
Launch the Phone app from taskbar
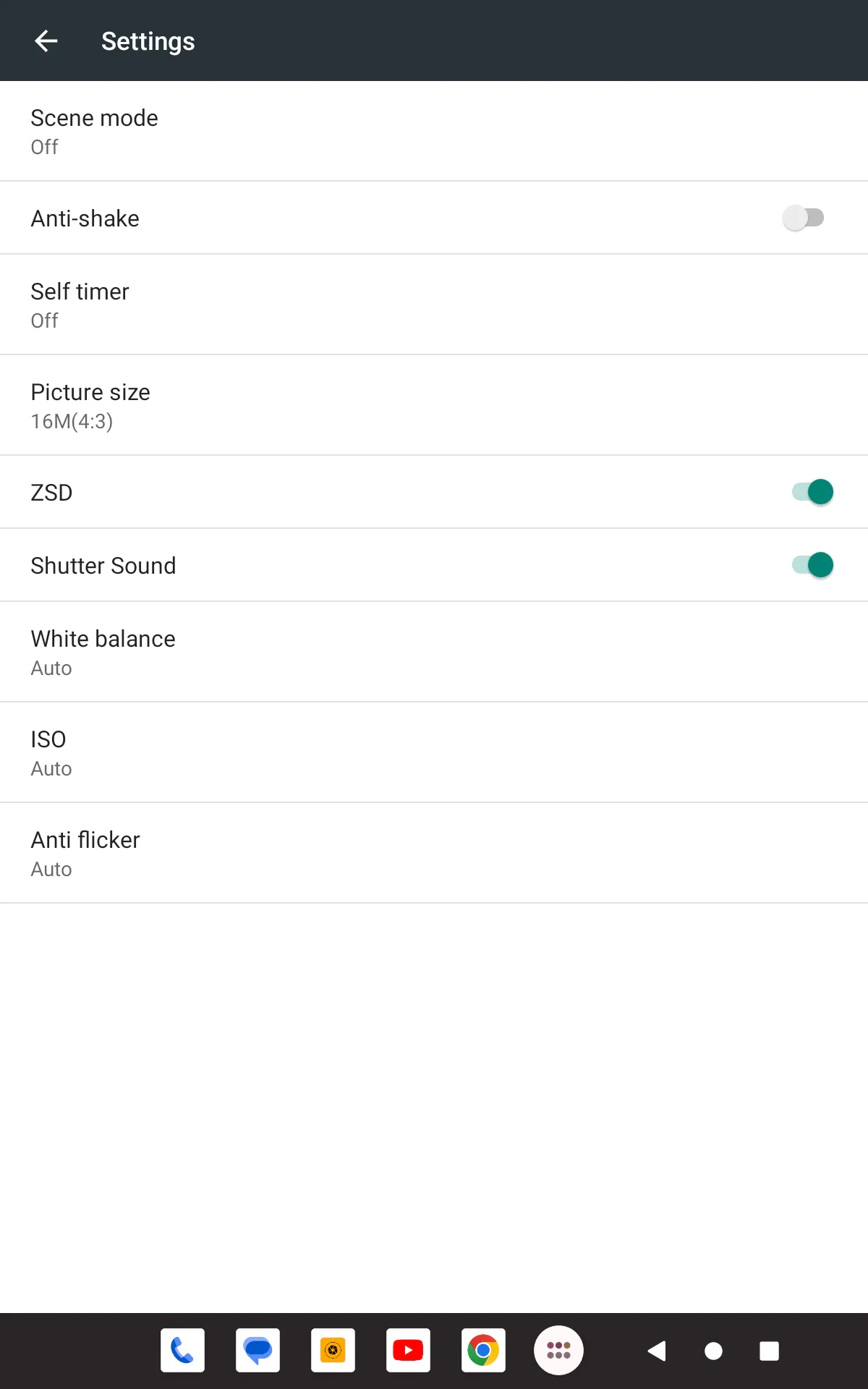182,1351
